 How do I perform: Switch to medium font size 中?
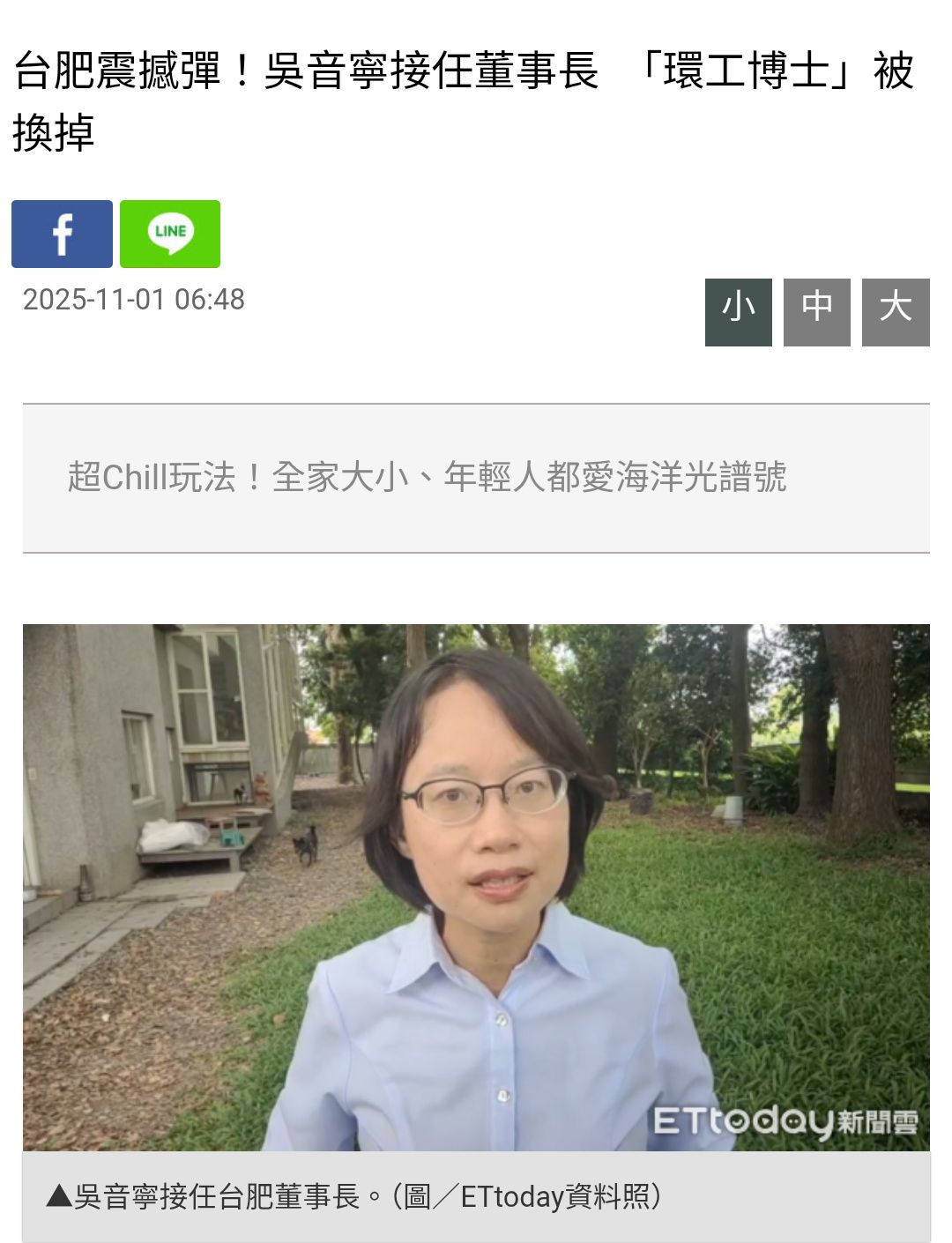click(x=816, y=312)
